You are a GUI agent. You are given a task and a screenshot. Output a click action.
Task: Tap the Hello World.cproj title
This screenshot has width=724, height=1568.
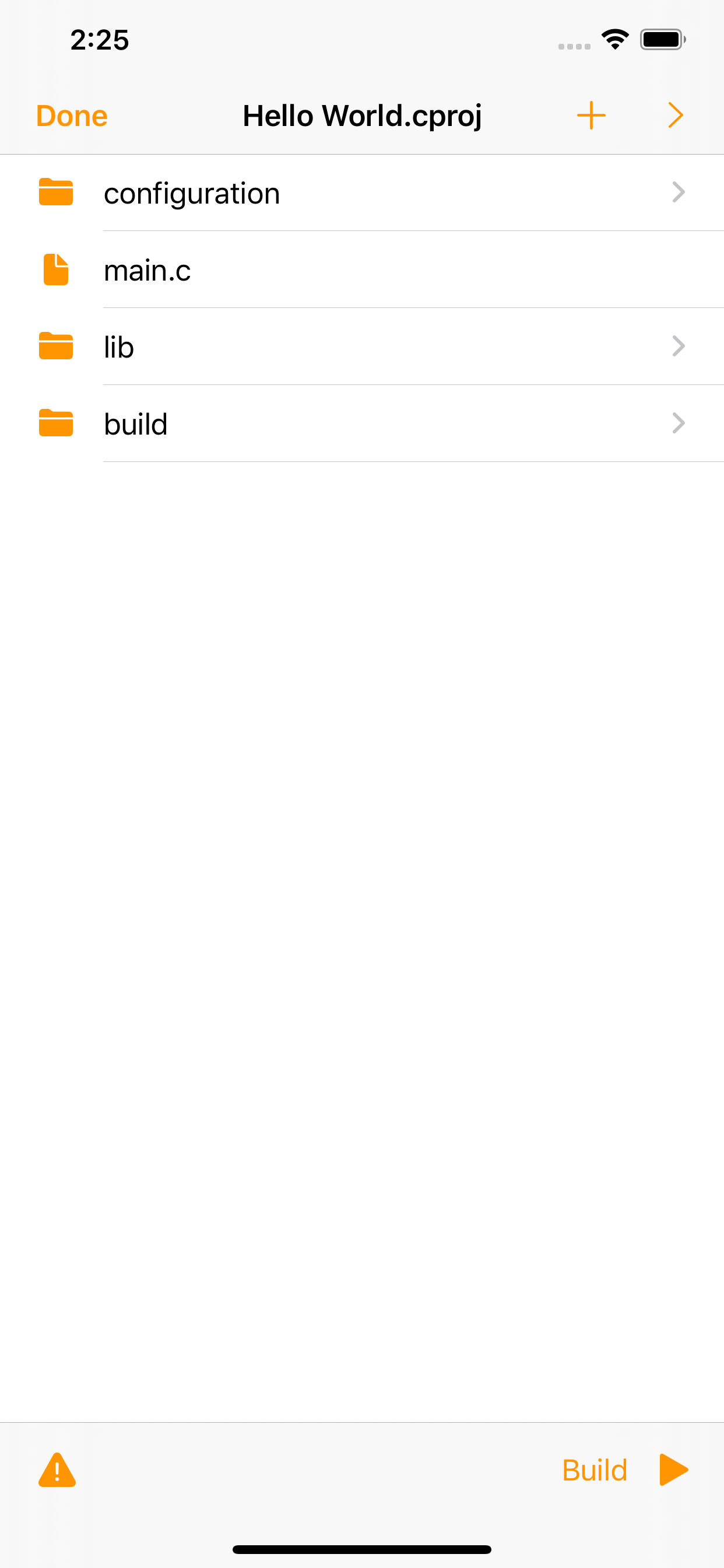362,115
